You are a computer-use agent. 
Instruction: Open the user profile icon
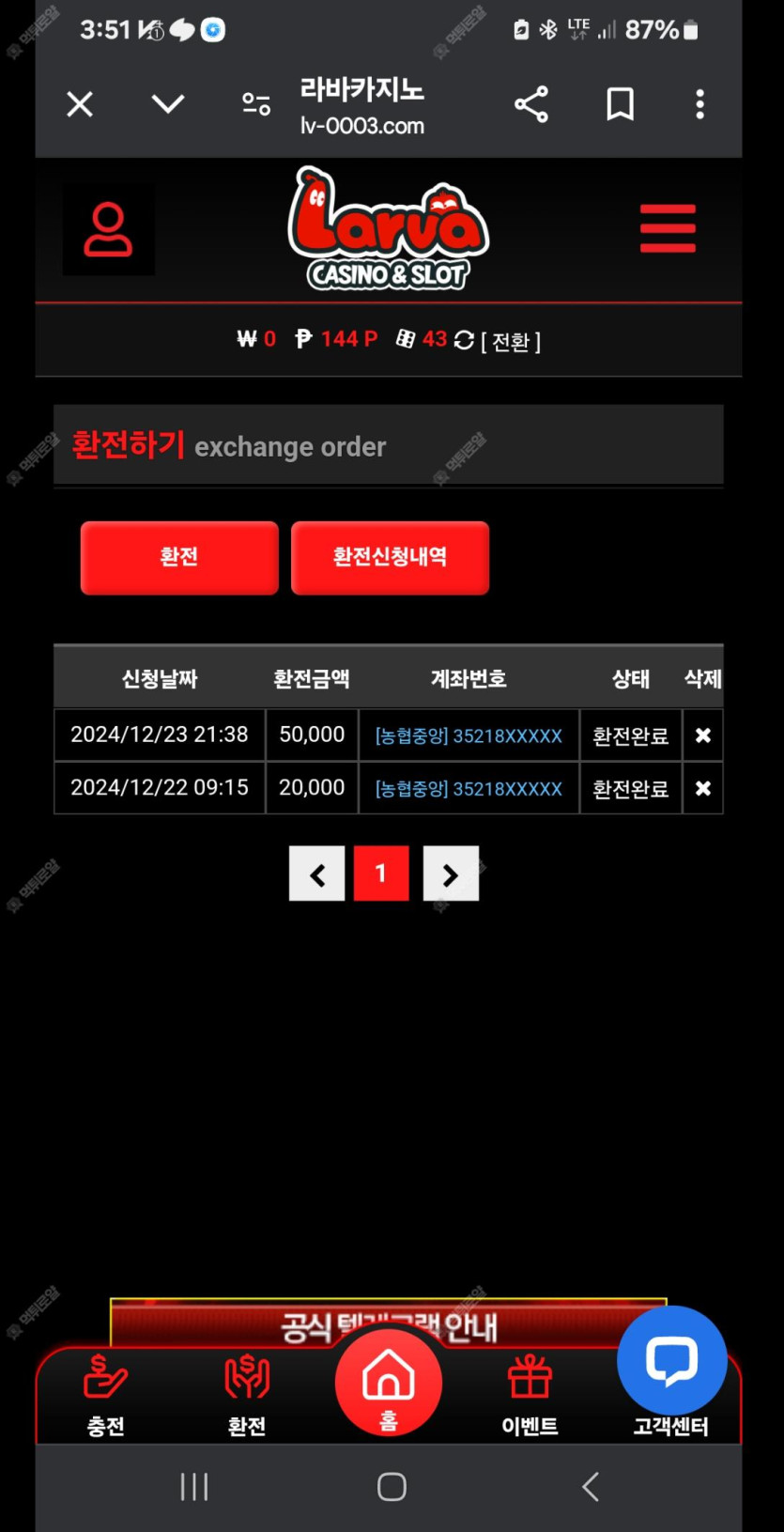point(108,229)
